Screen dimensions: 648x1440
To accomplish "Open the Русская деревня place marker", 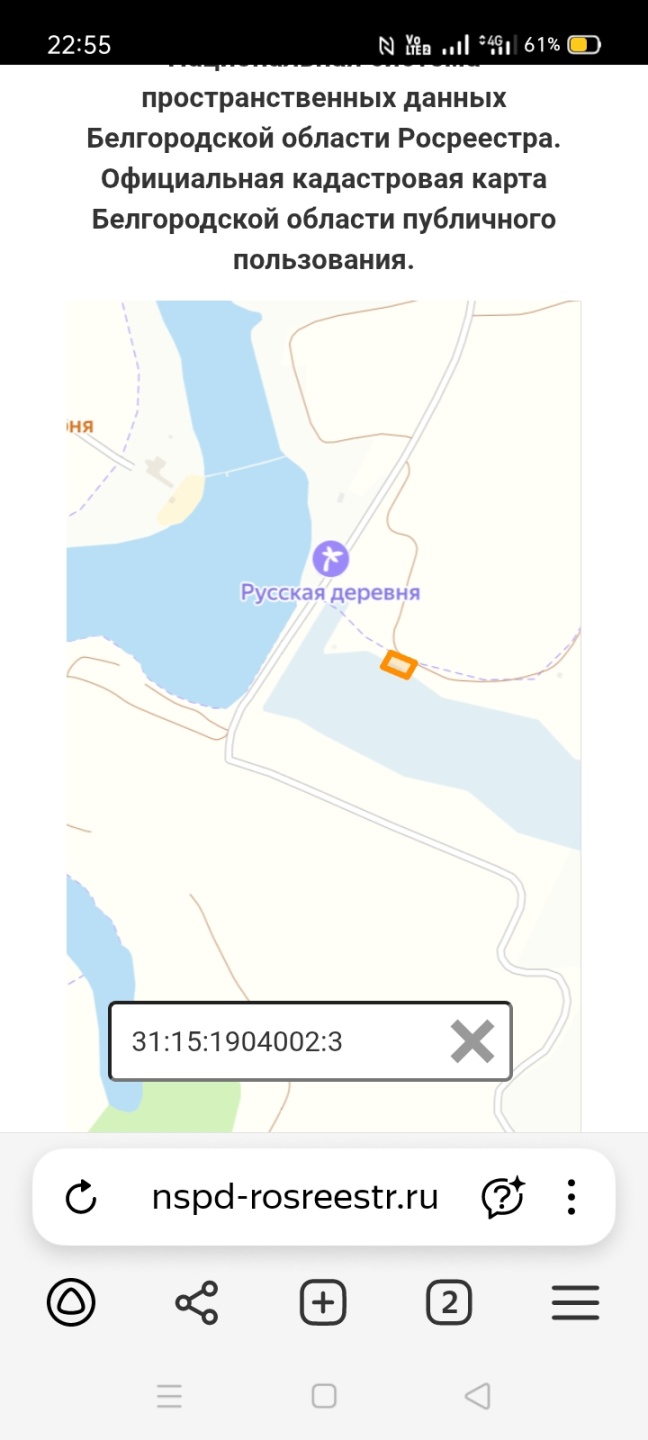I will pyautogui.click(x=330, y=559).
